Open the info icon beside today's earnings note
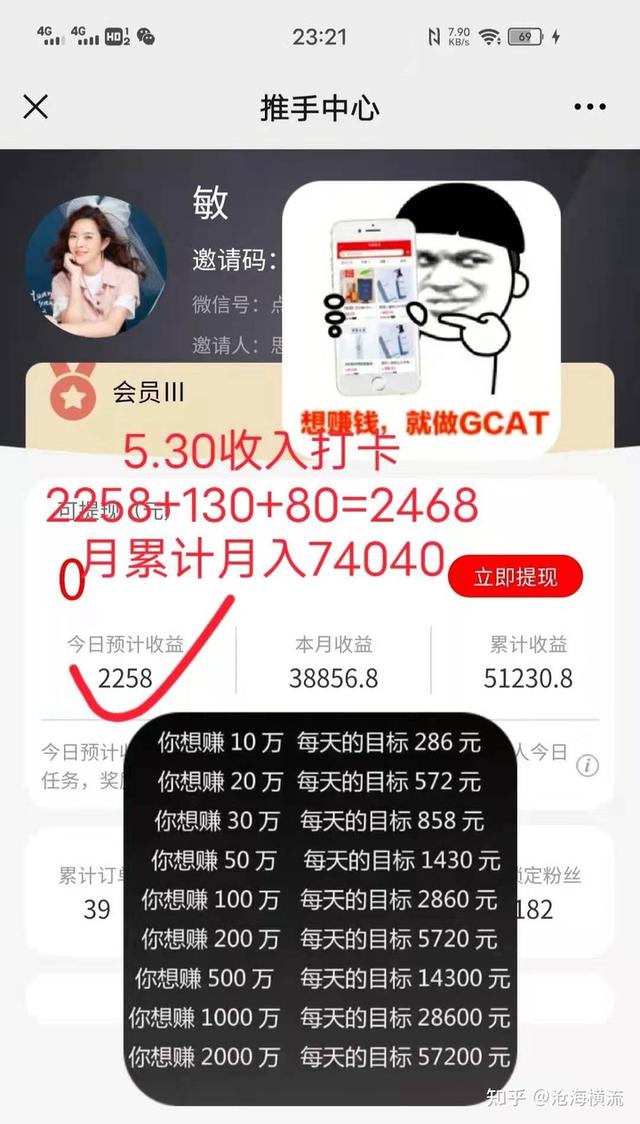 tap(588, 766)
